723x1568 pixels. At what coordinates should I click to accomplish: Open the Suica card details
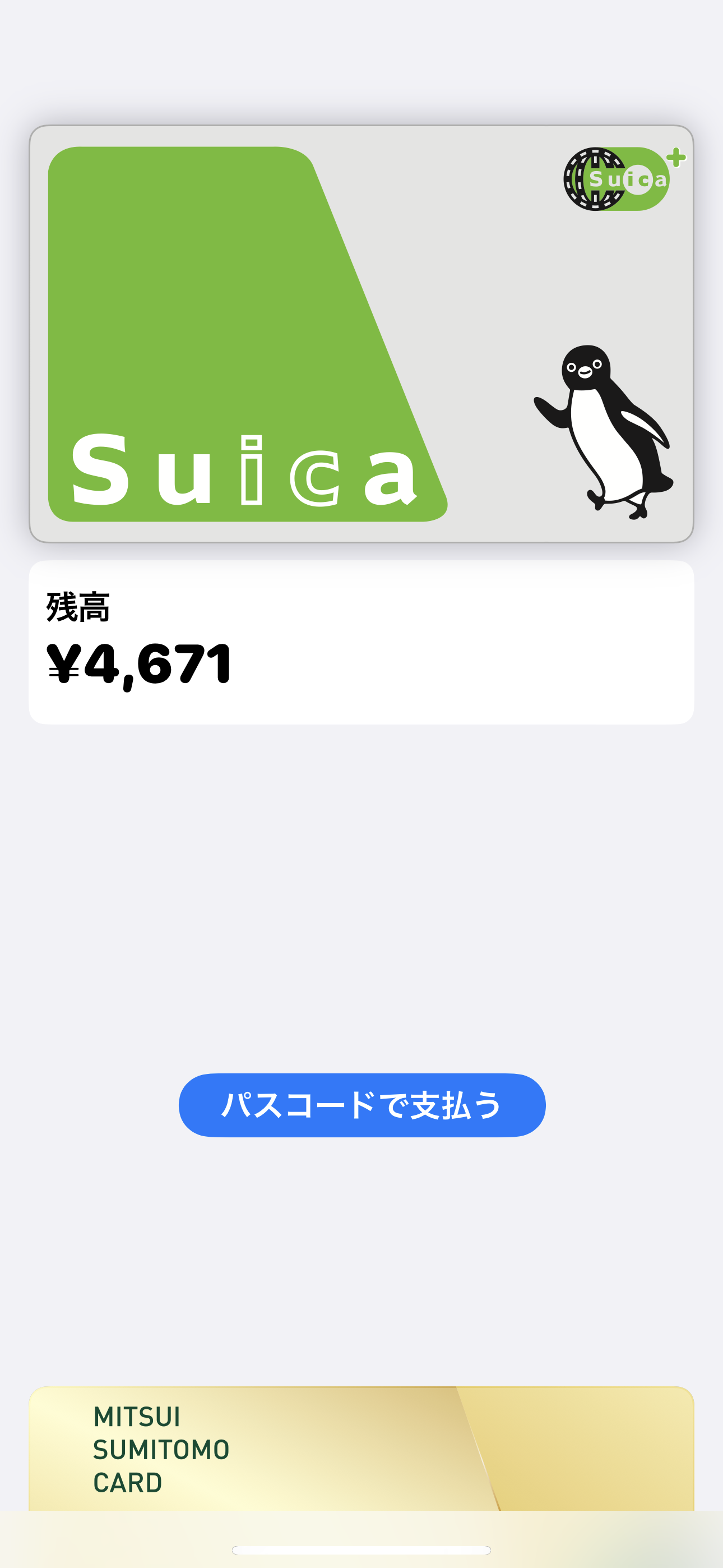pyautogui.click(x=361, y=334)
